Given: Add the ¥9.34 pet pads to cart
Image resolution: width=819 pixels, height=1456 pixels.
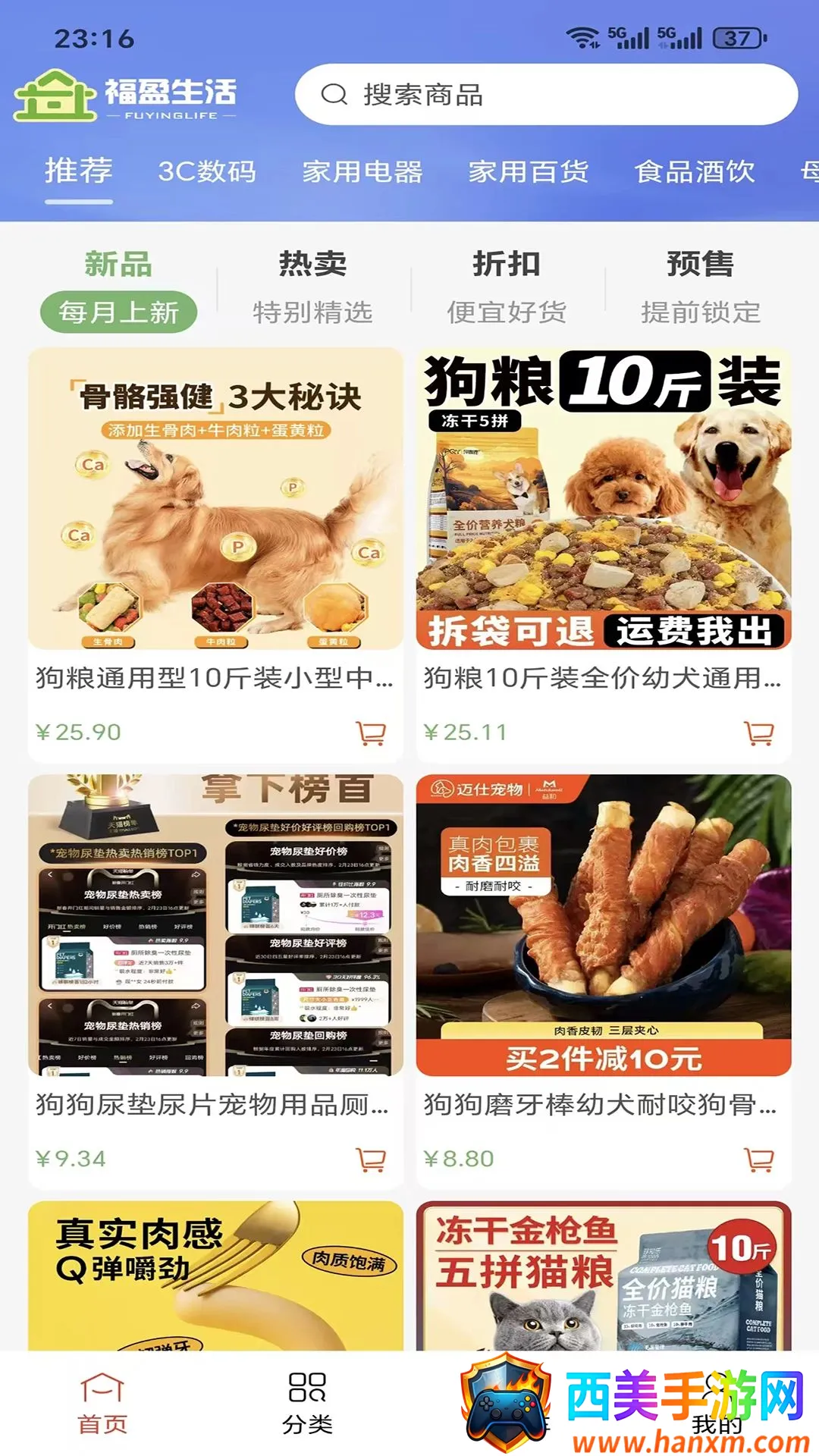Looking at the screenshot, I should [x=371, y=1159].
